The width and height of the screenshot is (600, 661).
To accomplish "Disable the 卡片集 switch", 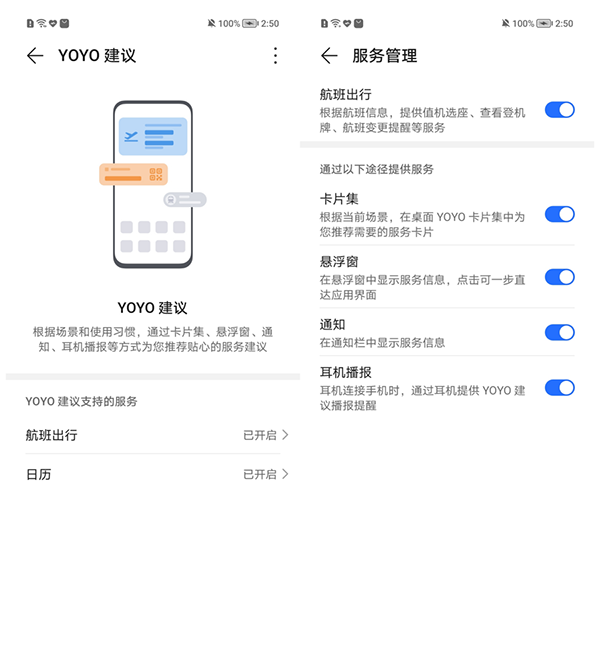I will pos(559,214).
